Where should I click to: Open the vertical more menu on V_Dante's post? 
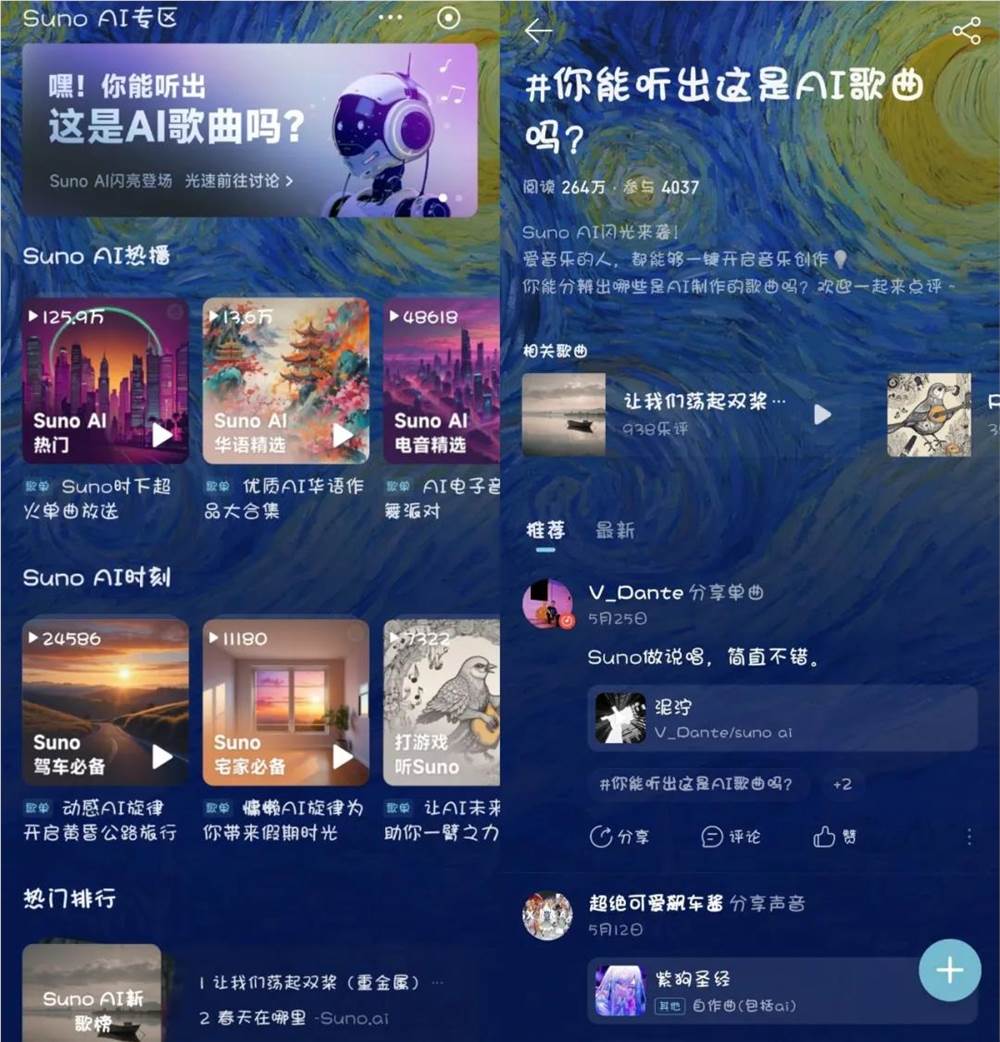click(968, 838)
